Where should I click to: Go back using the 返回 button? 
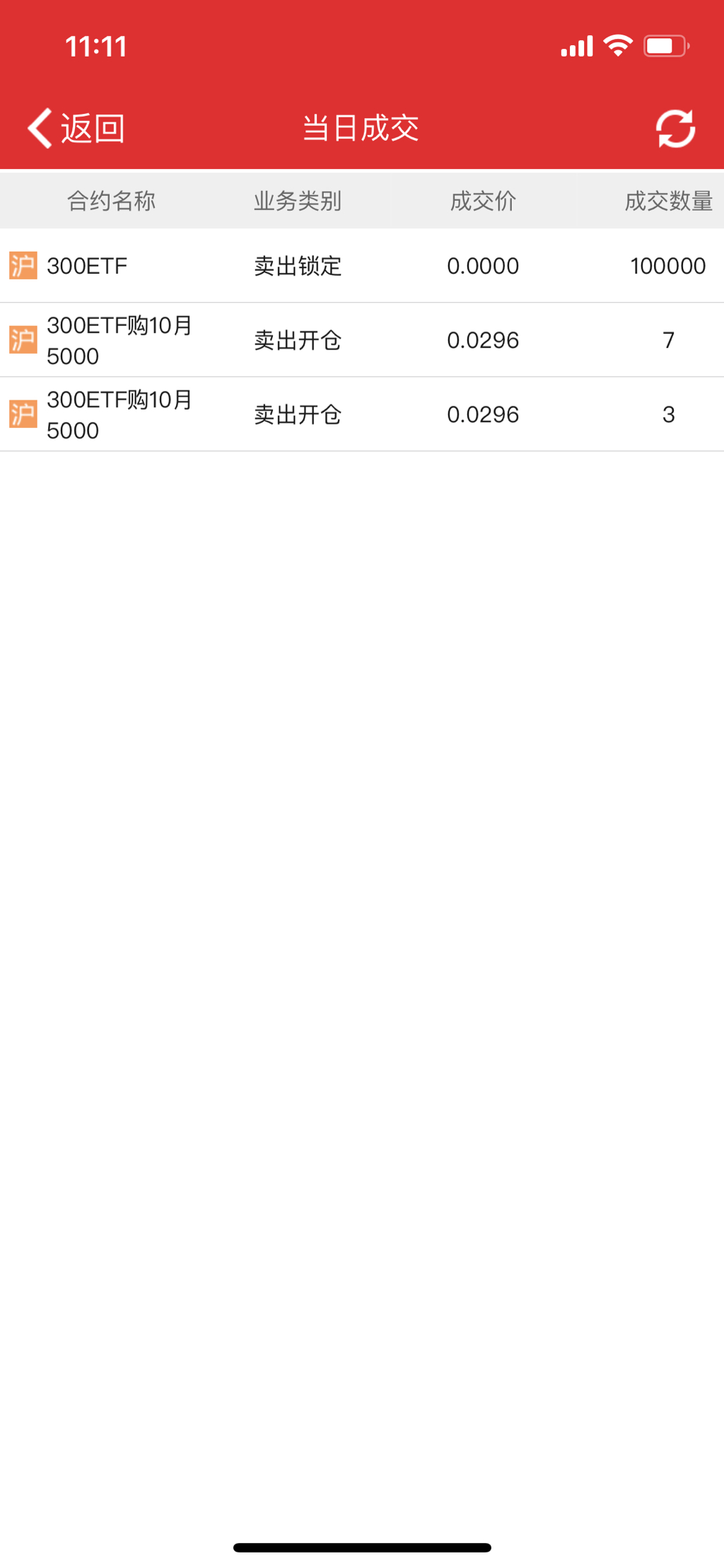[76, 129]
